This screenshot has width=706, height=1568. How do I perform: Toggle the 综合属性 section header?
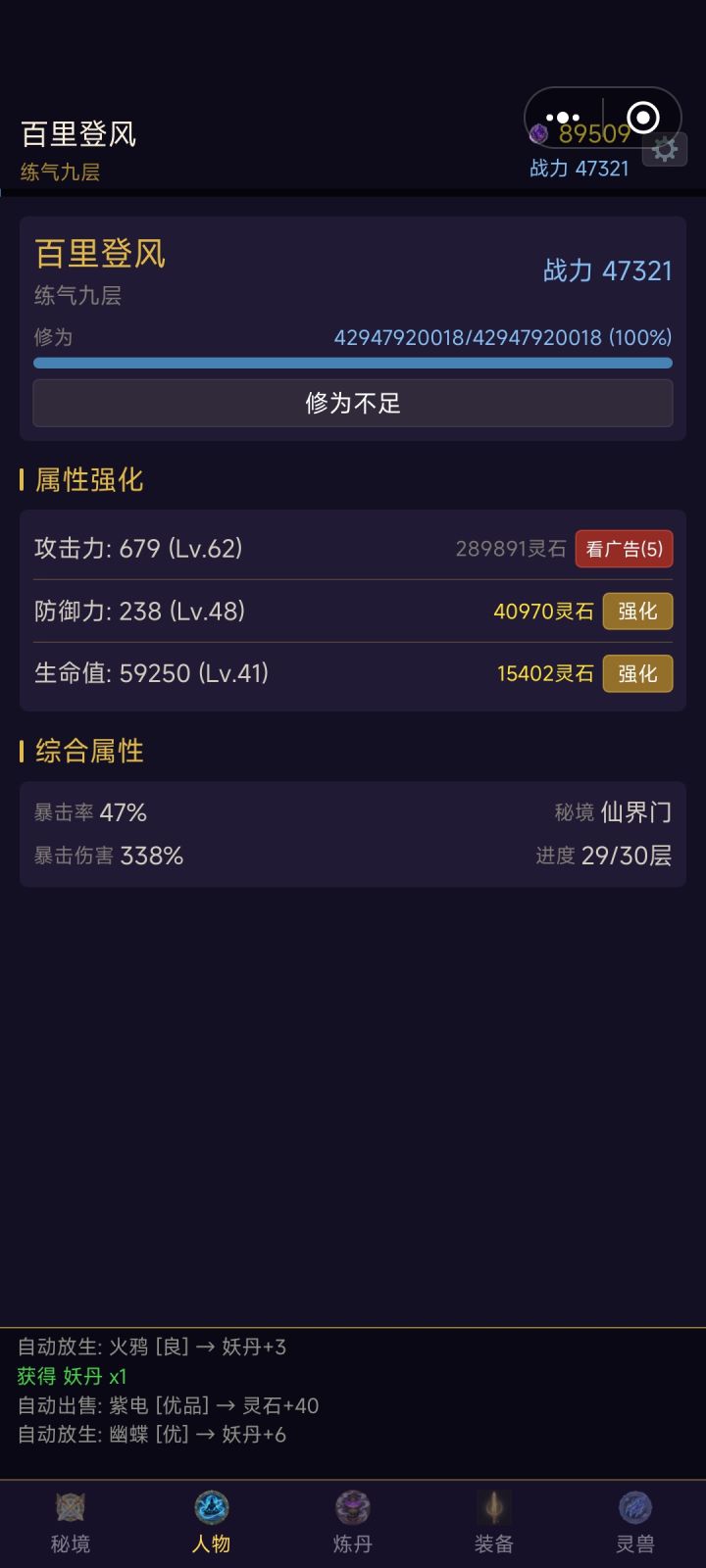click(x=86, y=751)
